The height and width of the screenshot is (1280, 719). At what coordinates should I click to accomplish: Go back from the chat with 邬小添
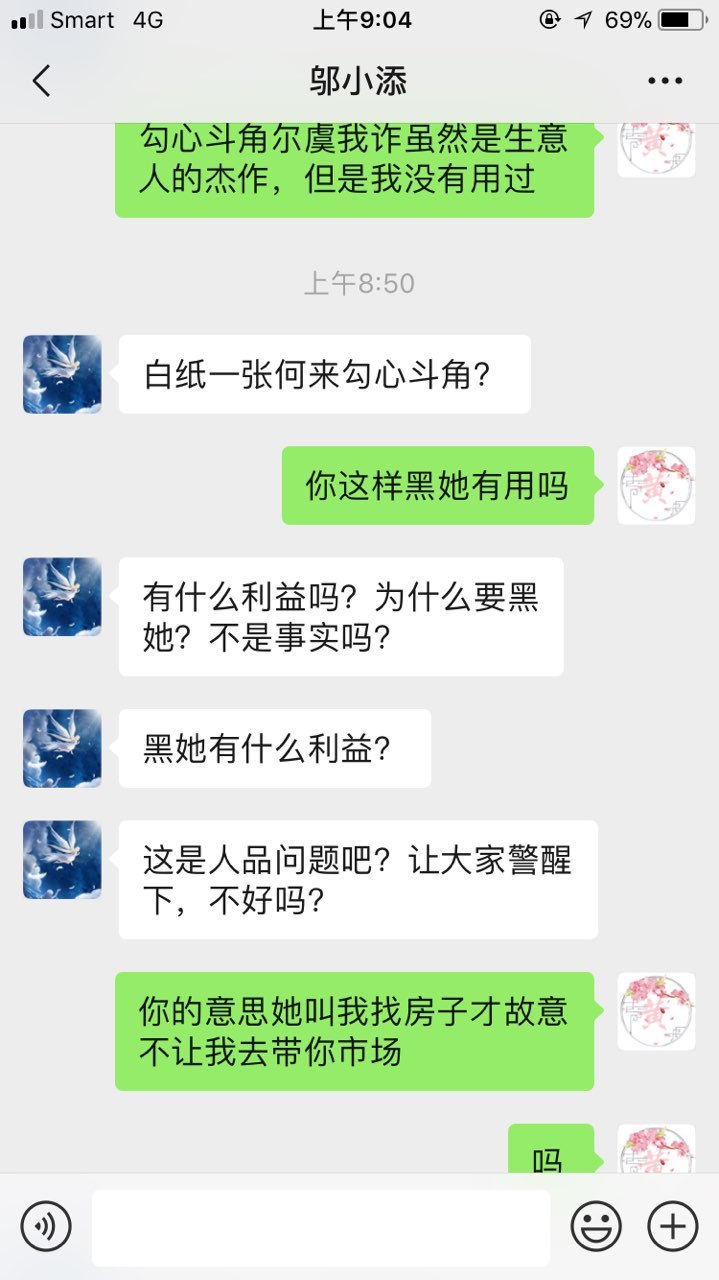(41, 81)
